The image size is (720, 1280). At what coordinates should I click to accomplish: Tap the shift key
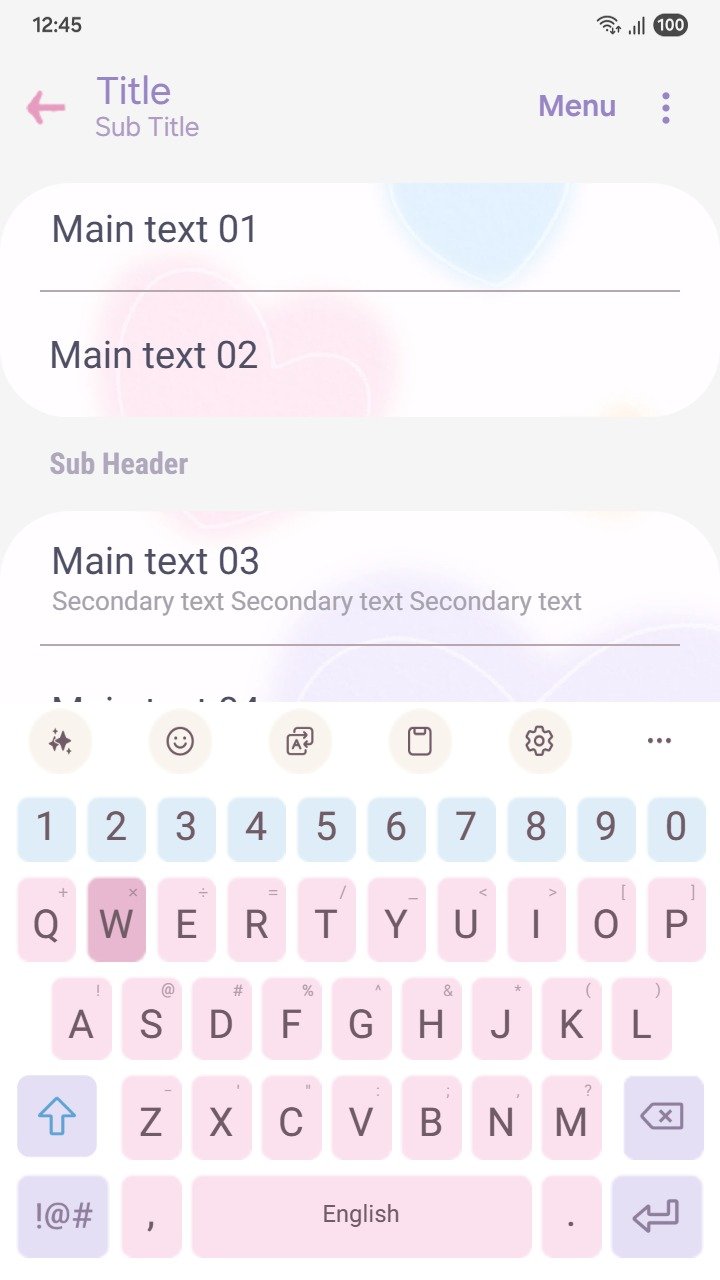57,1116
